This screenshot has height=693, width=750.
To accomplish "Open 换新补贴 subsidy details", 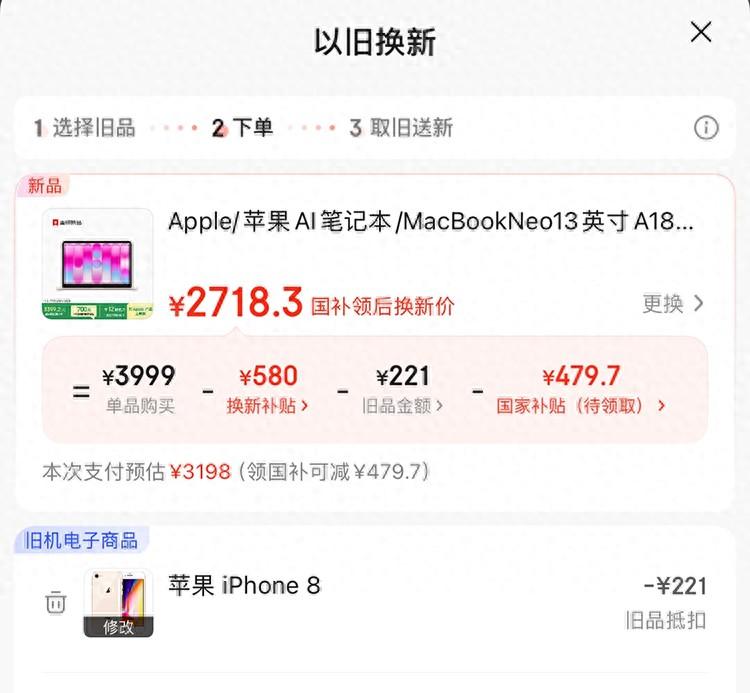I will tap(268, 406).
